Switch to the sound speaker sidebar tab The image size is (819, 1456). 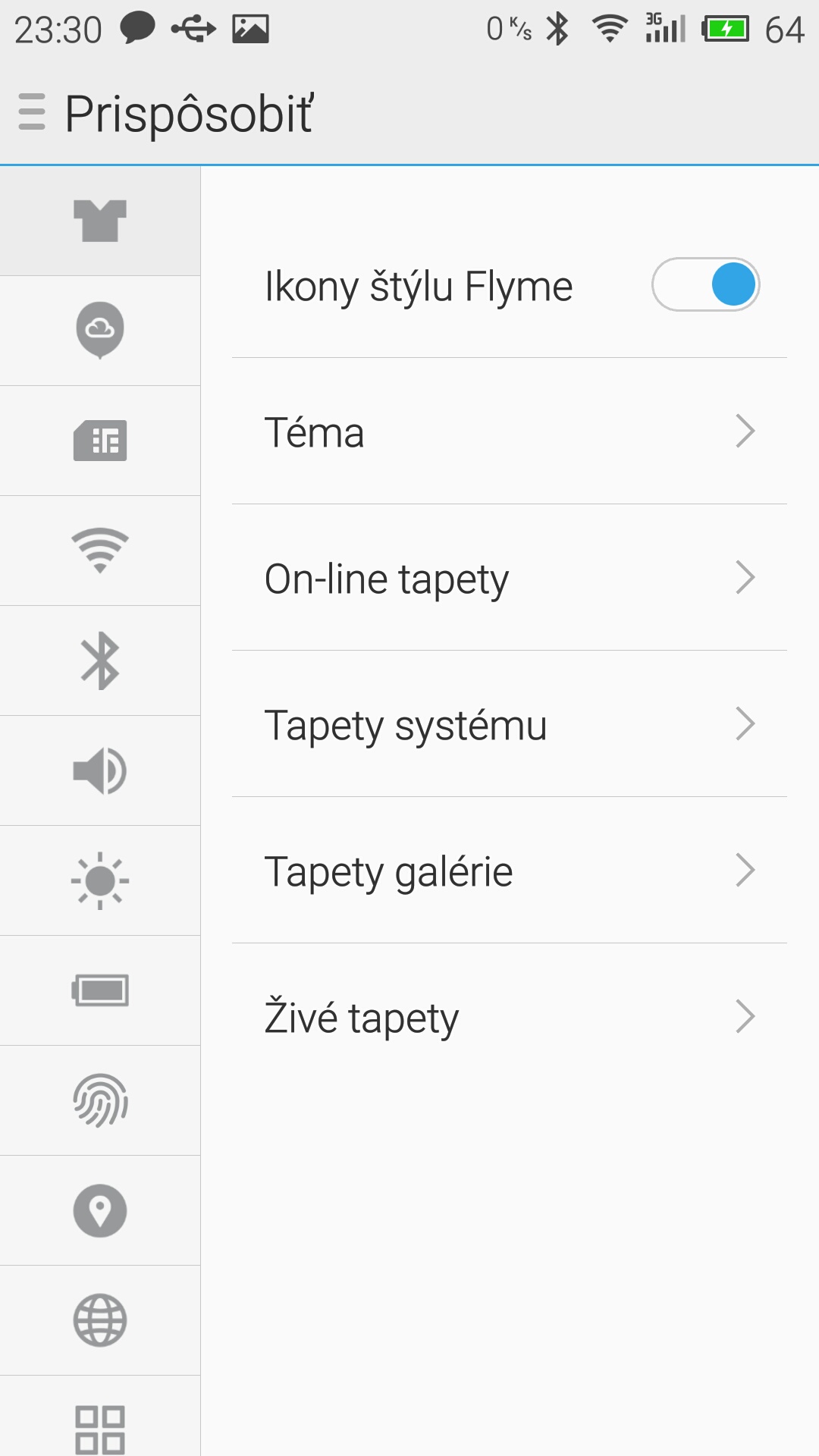[x=100, y=770]
